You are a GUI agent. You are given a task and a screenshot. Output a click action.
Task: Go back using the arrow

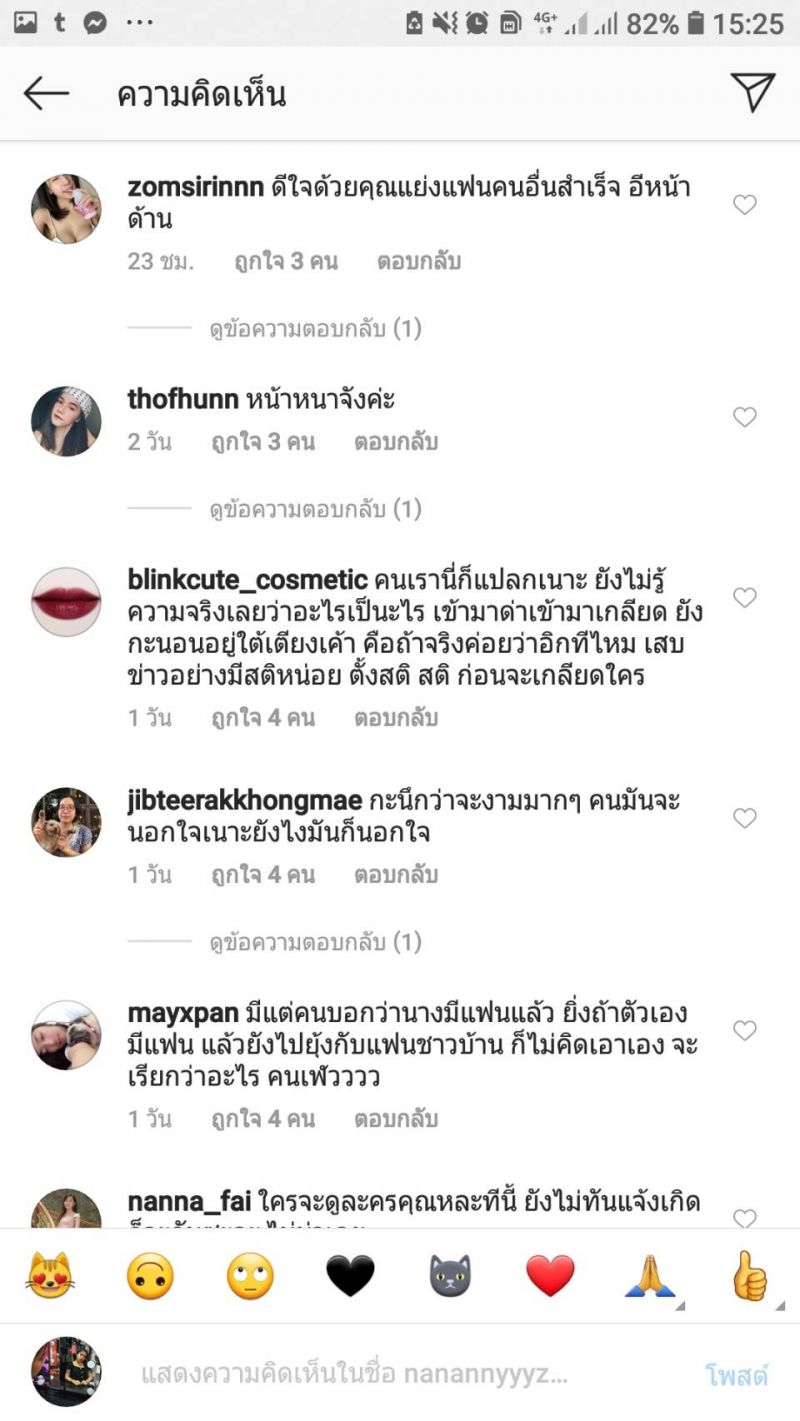(46, 94)
